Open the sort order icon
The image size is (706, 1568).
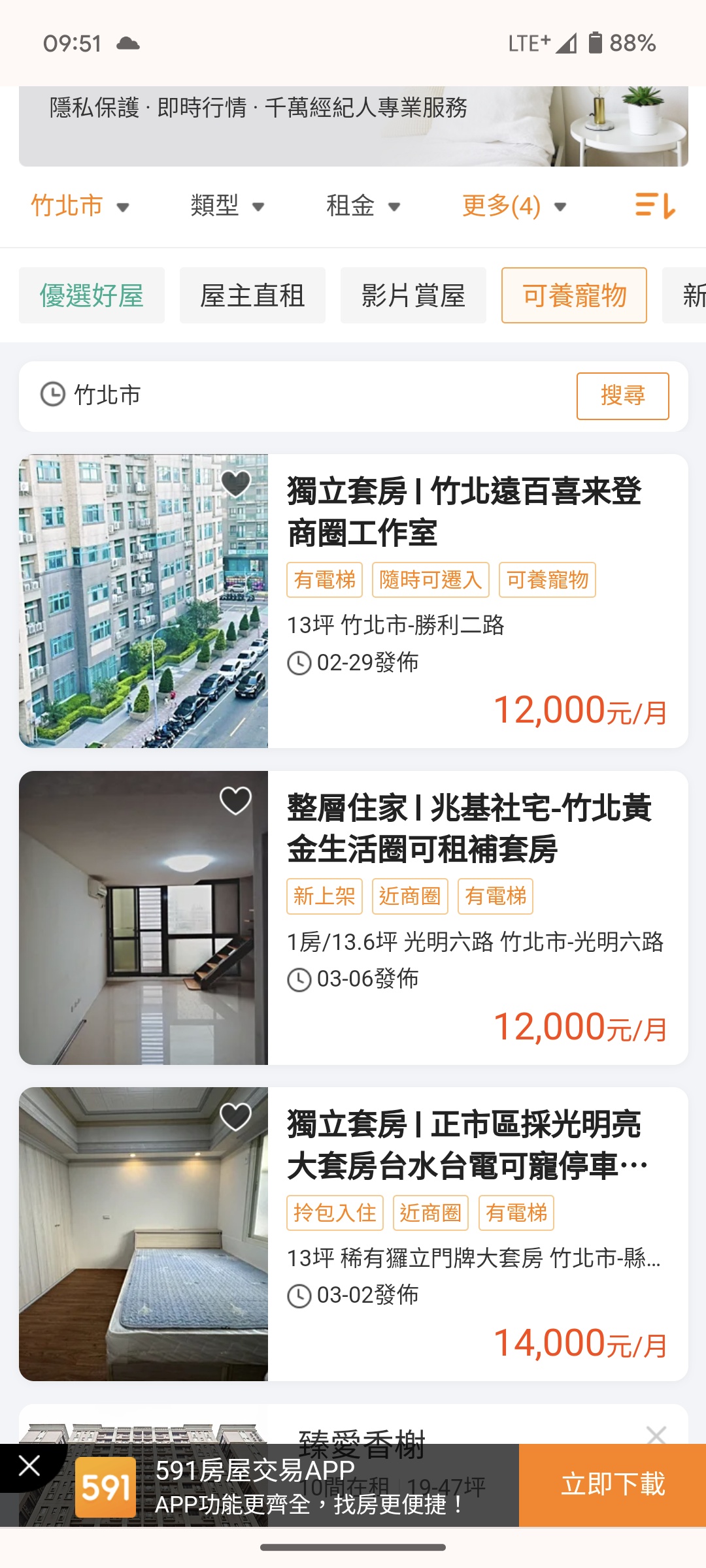pos(654,206)
